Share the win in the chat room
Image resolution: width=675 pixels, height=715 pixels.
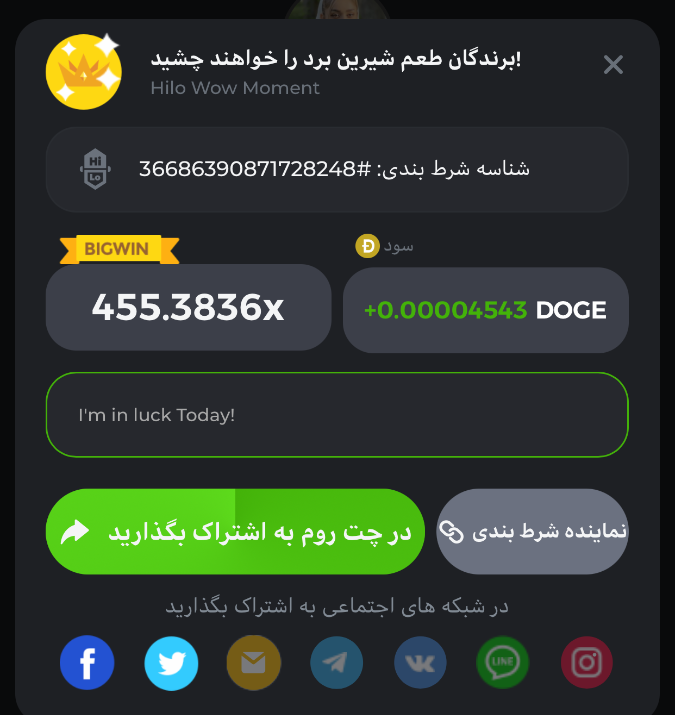tap(235, 532)
